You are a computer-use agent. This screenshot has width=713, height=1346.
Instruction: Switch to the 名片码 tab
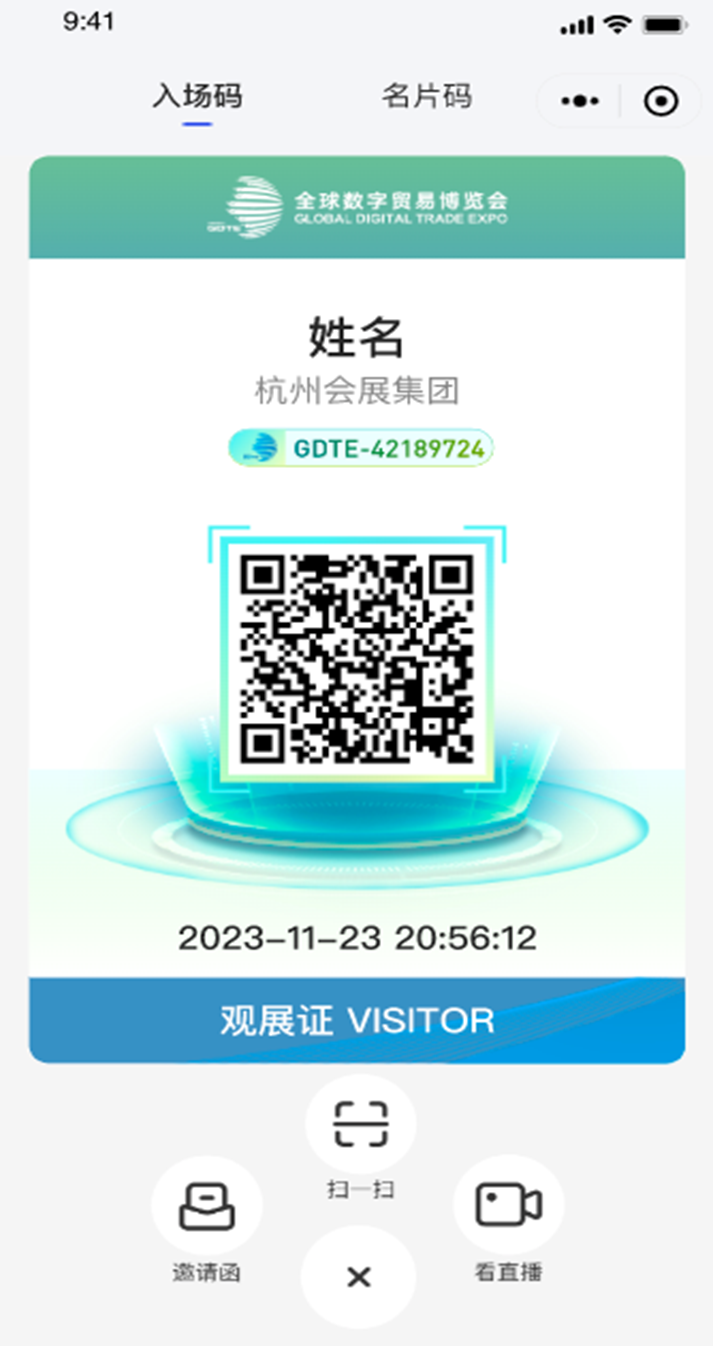coord(426,98)
